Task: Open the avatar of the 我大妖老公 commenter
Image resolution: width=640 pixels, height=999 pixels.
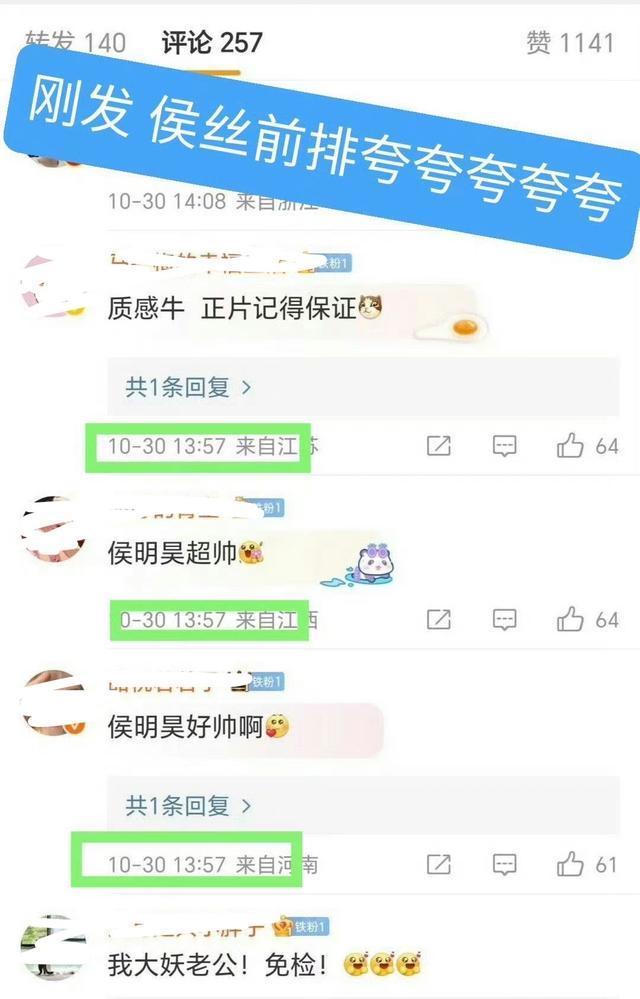Action: [x=53, y=947]
